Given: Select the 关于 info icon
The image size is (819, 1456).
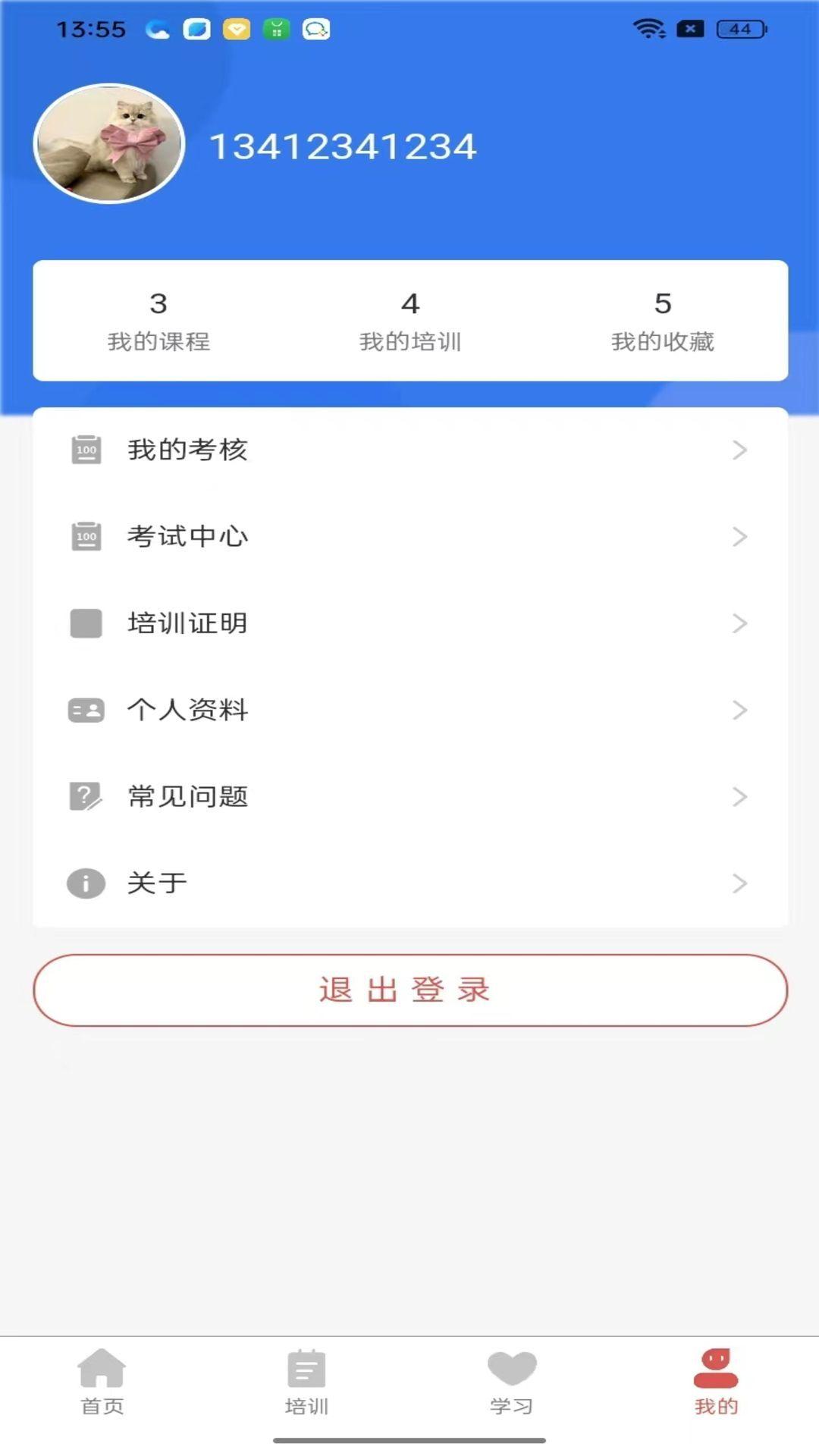Looking at the screenshot, I should click(x=85, y=882).
